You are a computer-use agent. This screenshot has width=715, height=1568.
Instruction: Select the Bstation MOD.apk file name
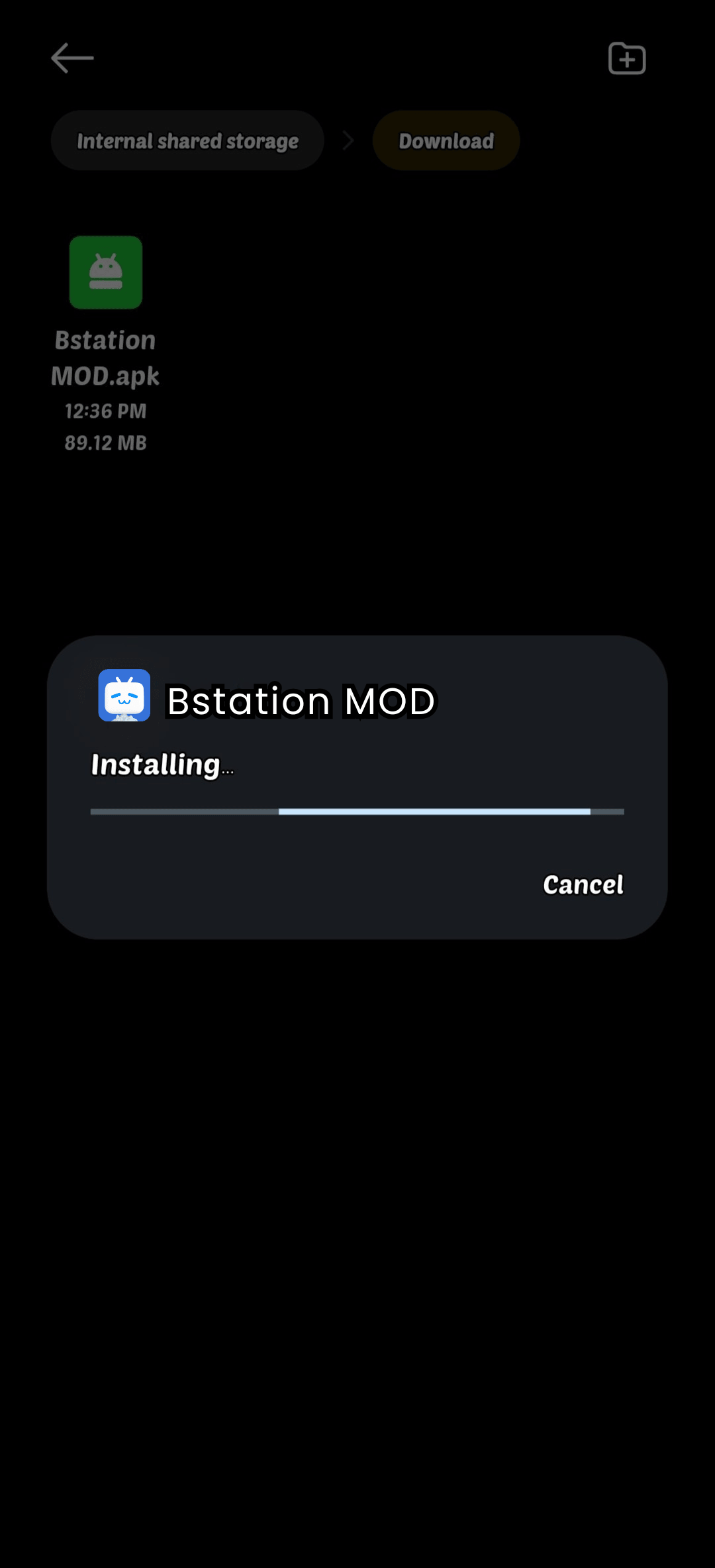[x=106, y=358]
